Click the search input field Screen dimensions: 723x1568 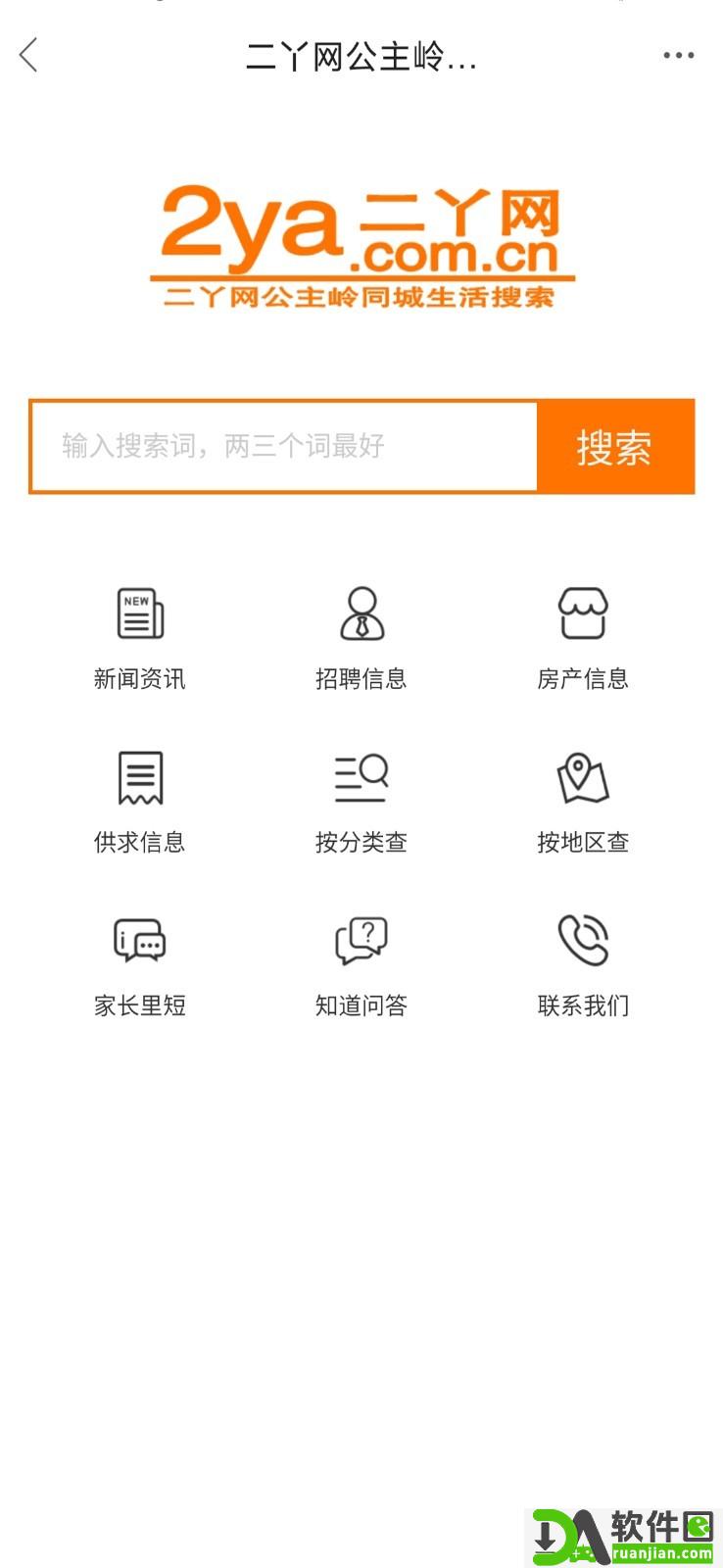(284, 446)
